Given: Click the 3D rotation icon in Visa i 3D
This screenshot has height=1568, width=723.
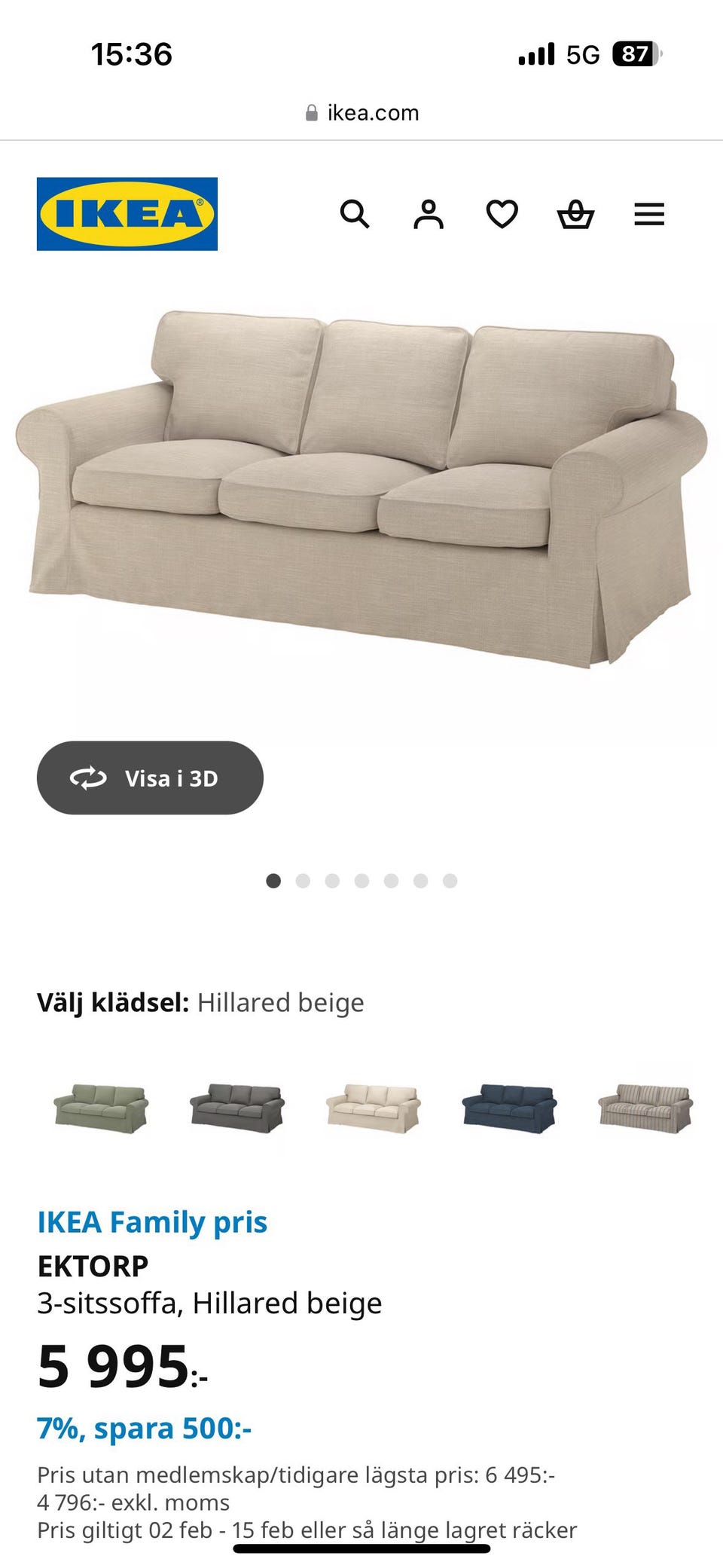Looking at the screenshot, I should pyautogui.click(x=88, y=778).
